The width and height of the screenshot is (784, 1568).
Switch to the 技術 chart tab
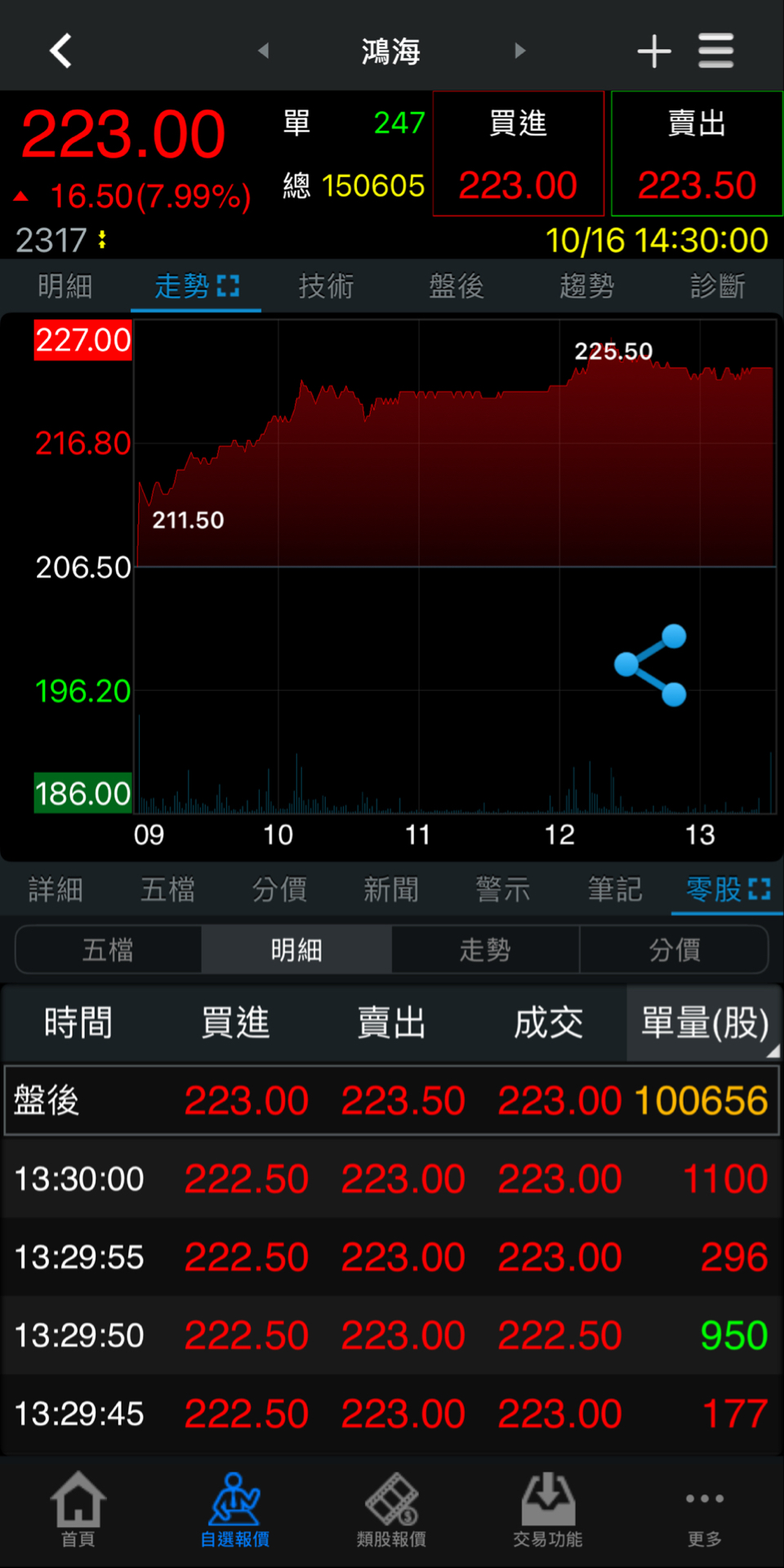coord(326,287)
